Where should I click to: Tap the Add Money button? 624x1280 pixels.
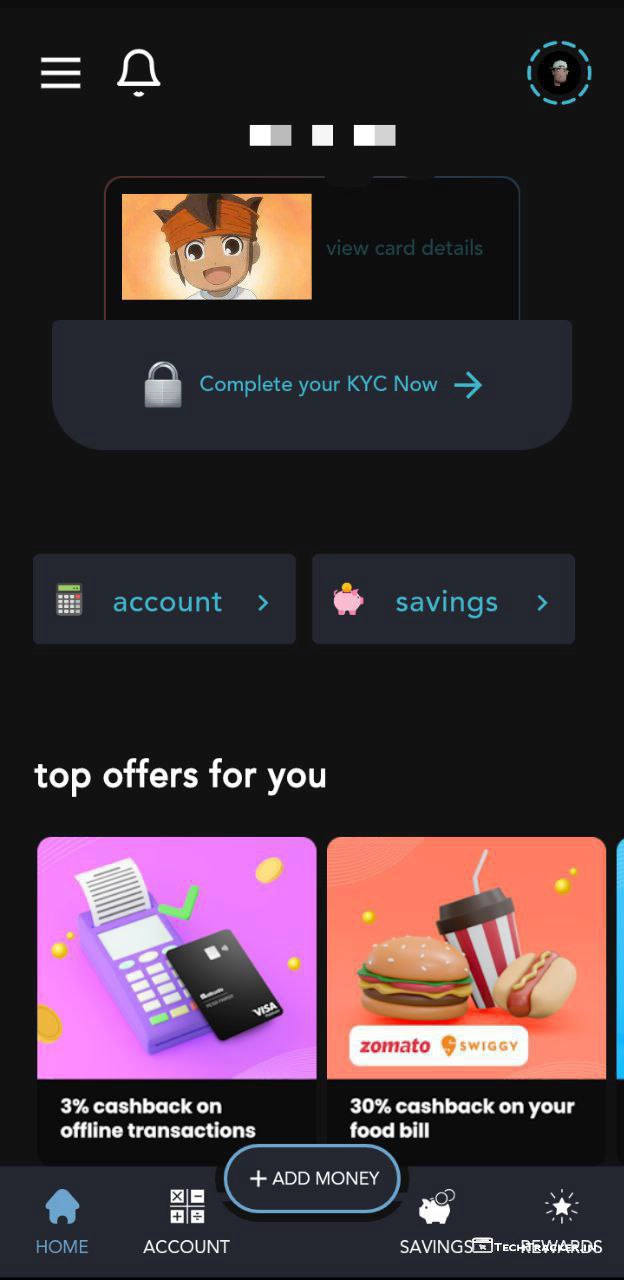(x=313, y=1179)
